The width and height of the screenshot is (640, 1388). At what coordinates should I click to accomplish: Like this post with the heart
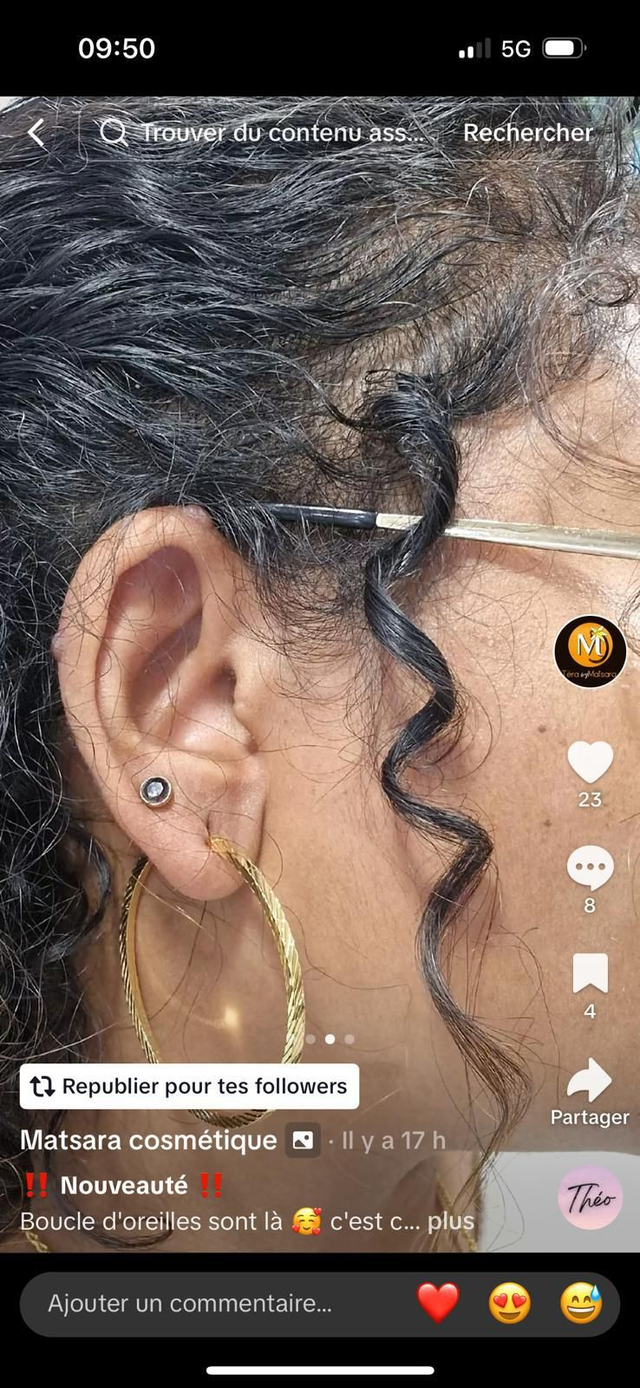point(590,763)
